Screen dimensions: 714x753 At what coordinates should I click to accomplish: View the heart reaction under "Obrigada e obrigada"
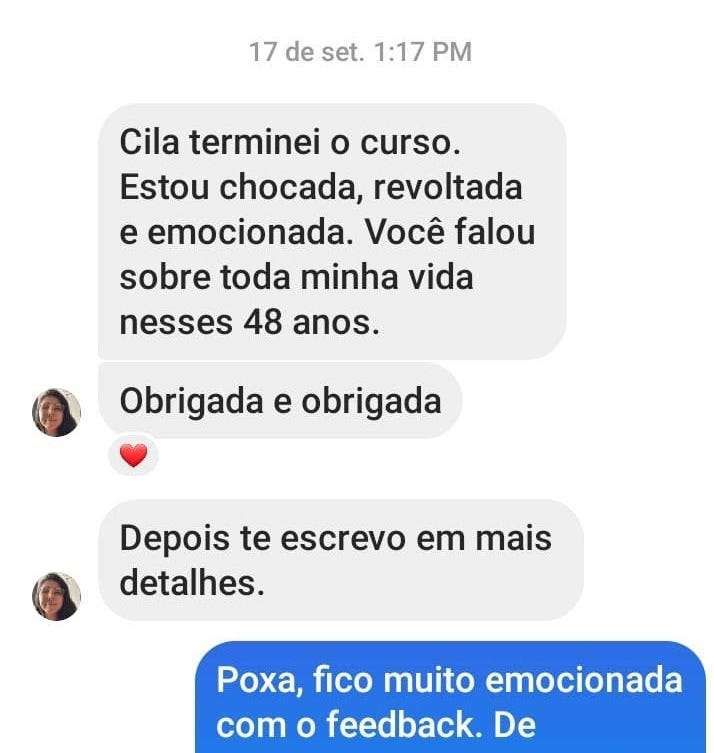(133, 456)
